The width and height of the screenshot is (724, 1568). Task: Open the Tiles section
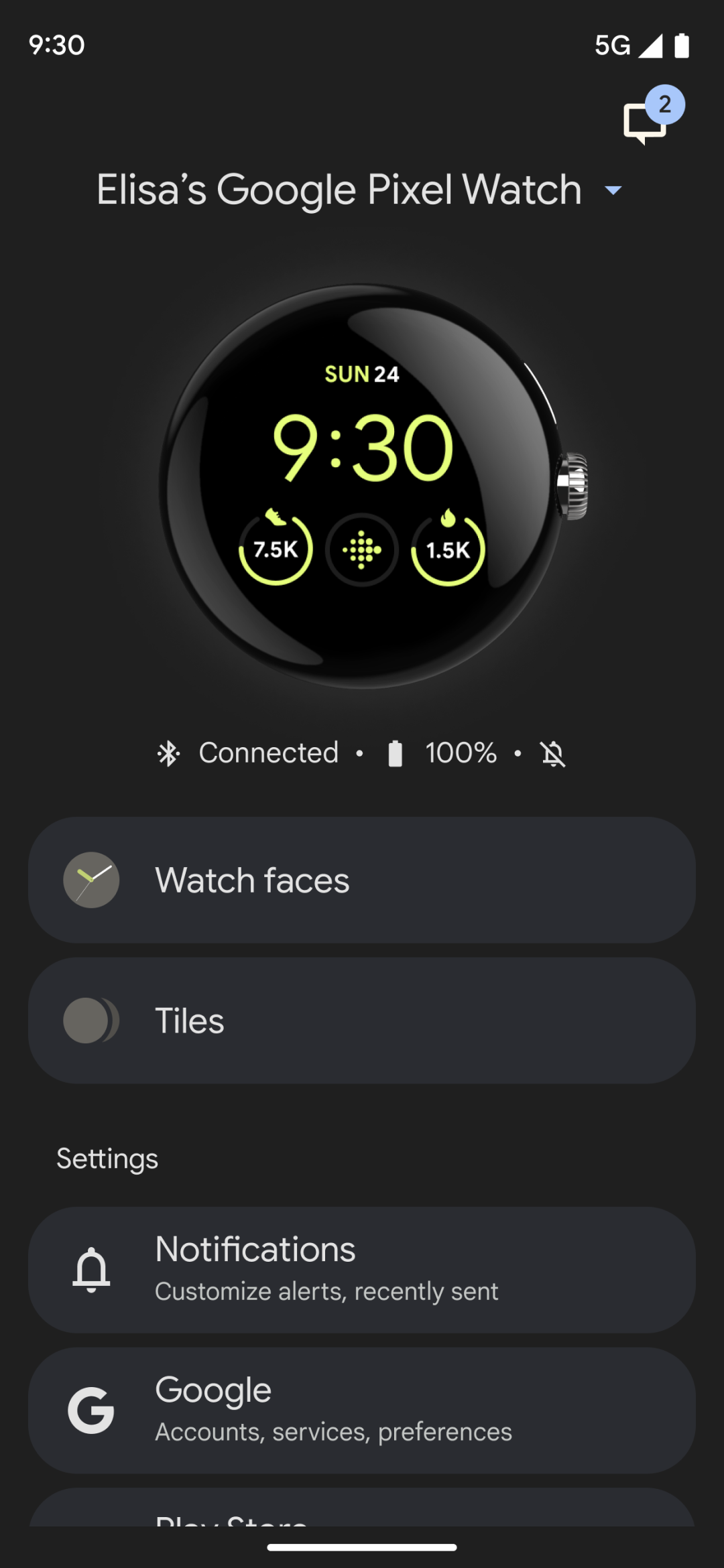coord(362,1019)
